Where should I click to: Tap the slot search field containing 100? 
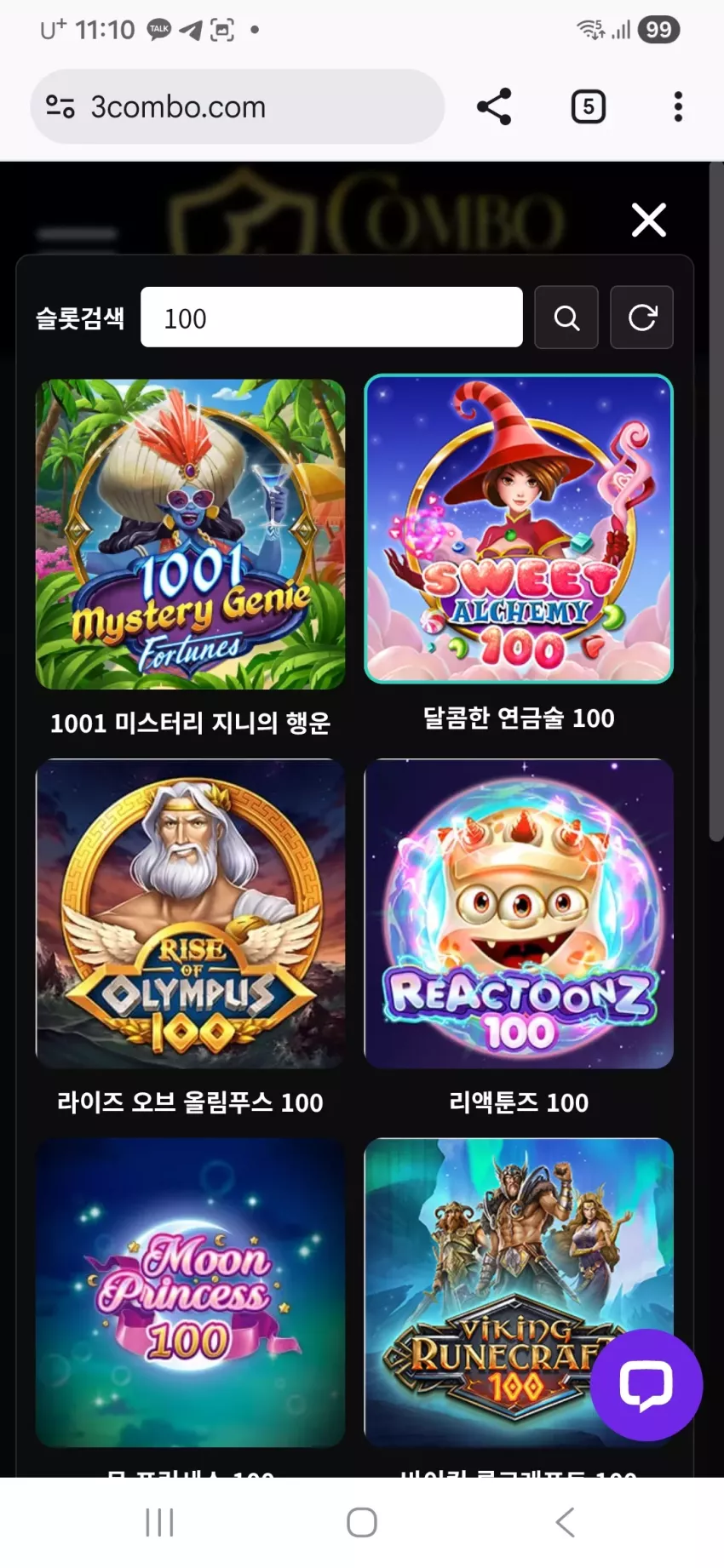(x=331, y=318)
